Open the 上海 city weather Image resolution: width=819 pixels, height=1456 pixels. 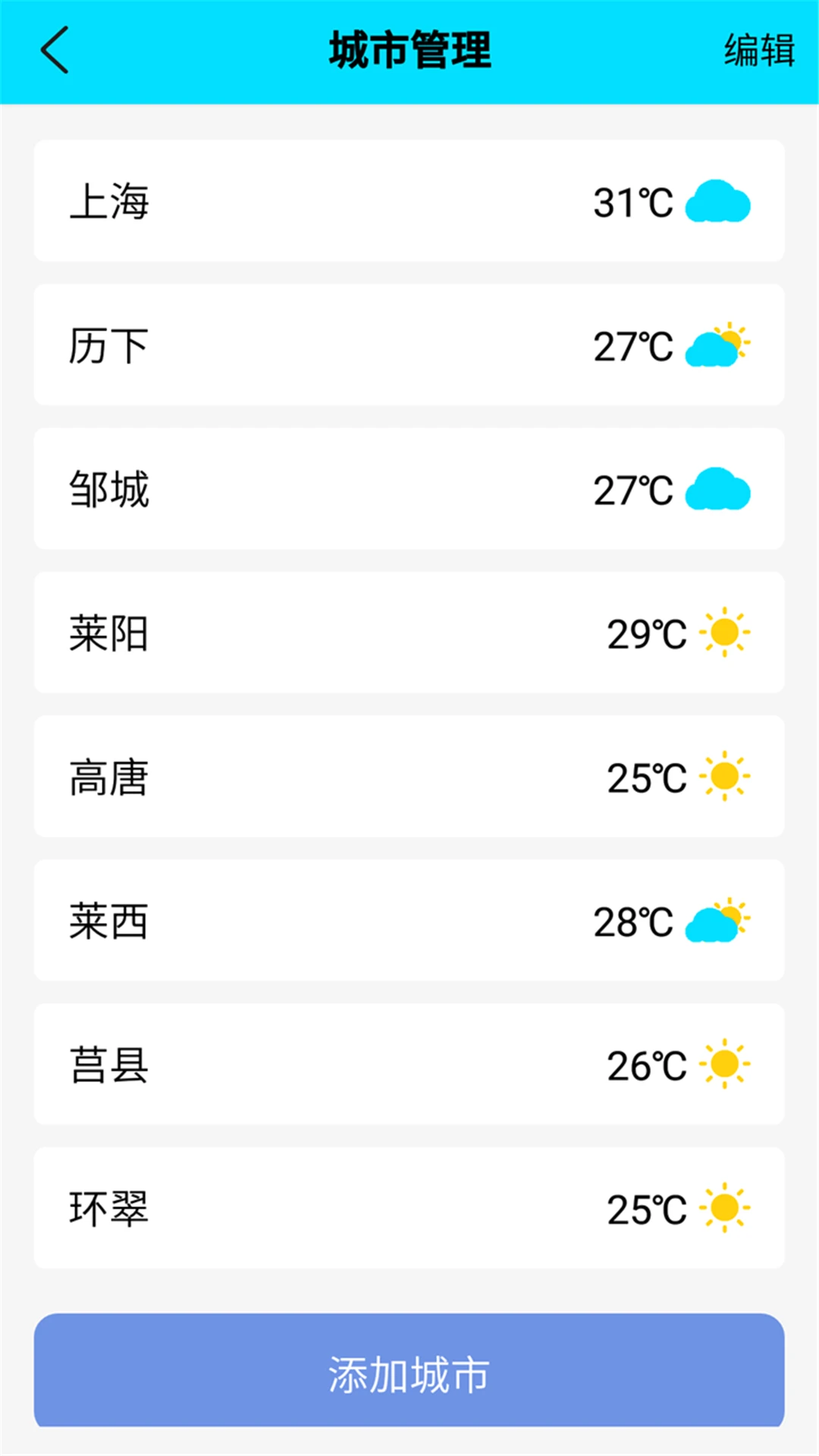click(x=409, y=201)
